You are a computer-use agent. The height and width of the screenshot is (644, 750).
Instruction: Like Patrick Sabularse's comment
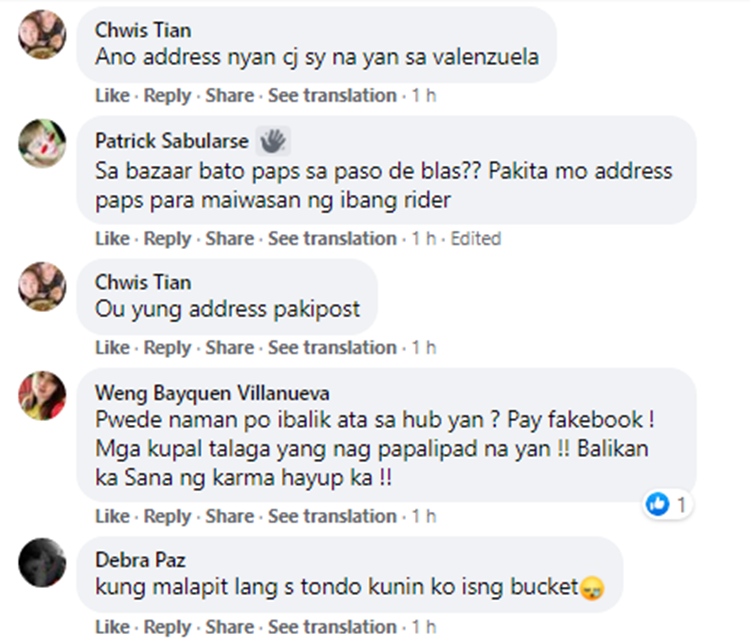[x=112, y=239]
